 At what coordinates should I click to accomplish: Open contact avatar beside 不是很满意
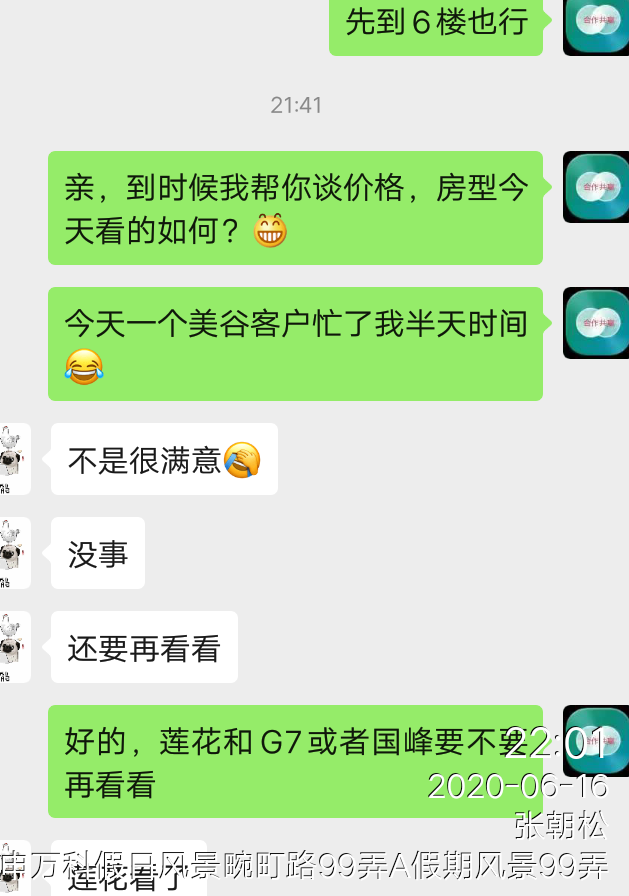(14, 459)
